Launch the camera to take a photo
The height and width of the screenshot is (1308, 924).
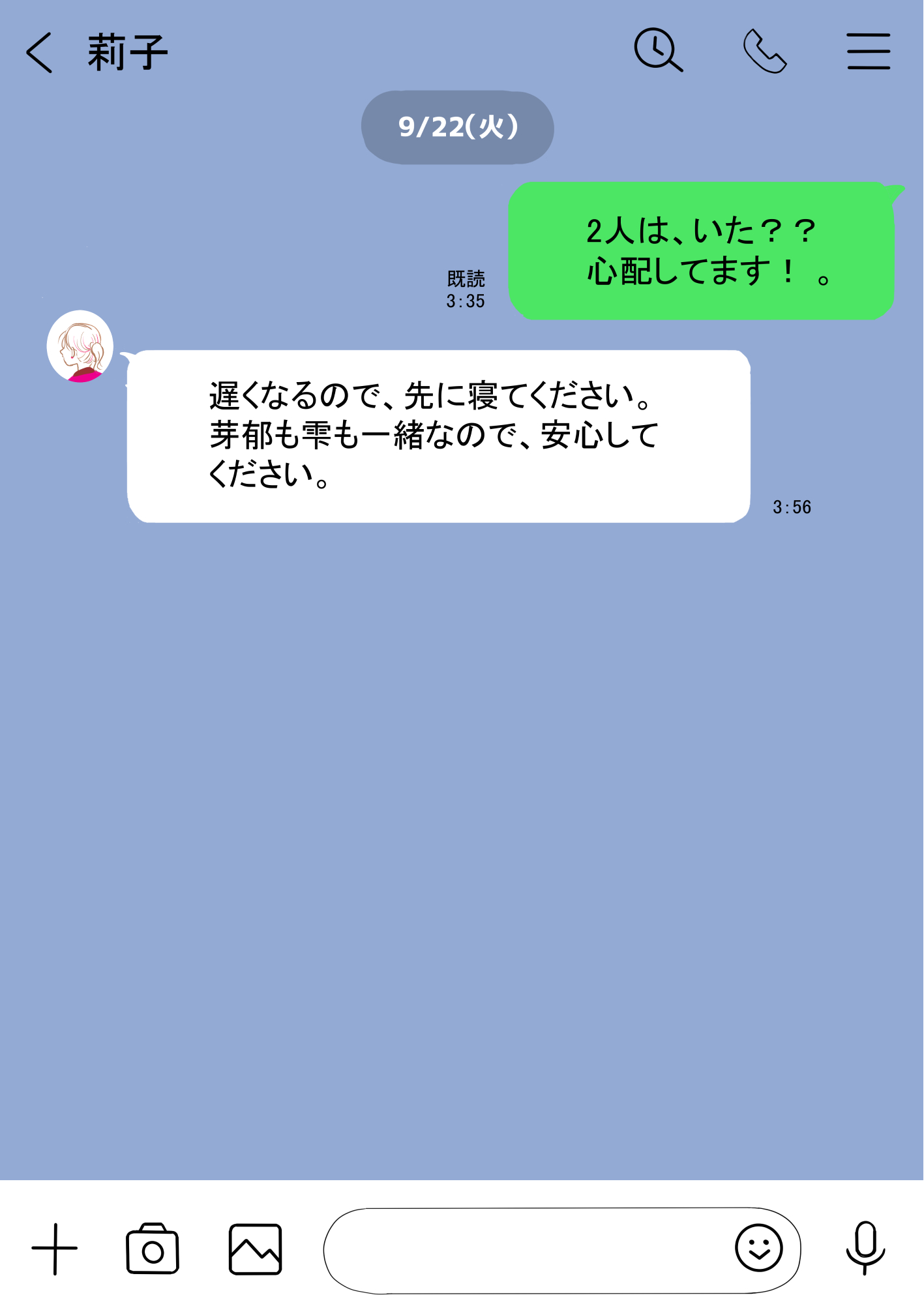[153, 1249]
